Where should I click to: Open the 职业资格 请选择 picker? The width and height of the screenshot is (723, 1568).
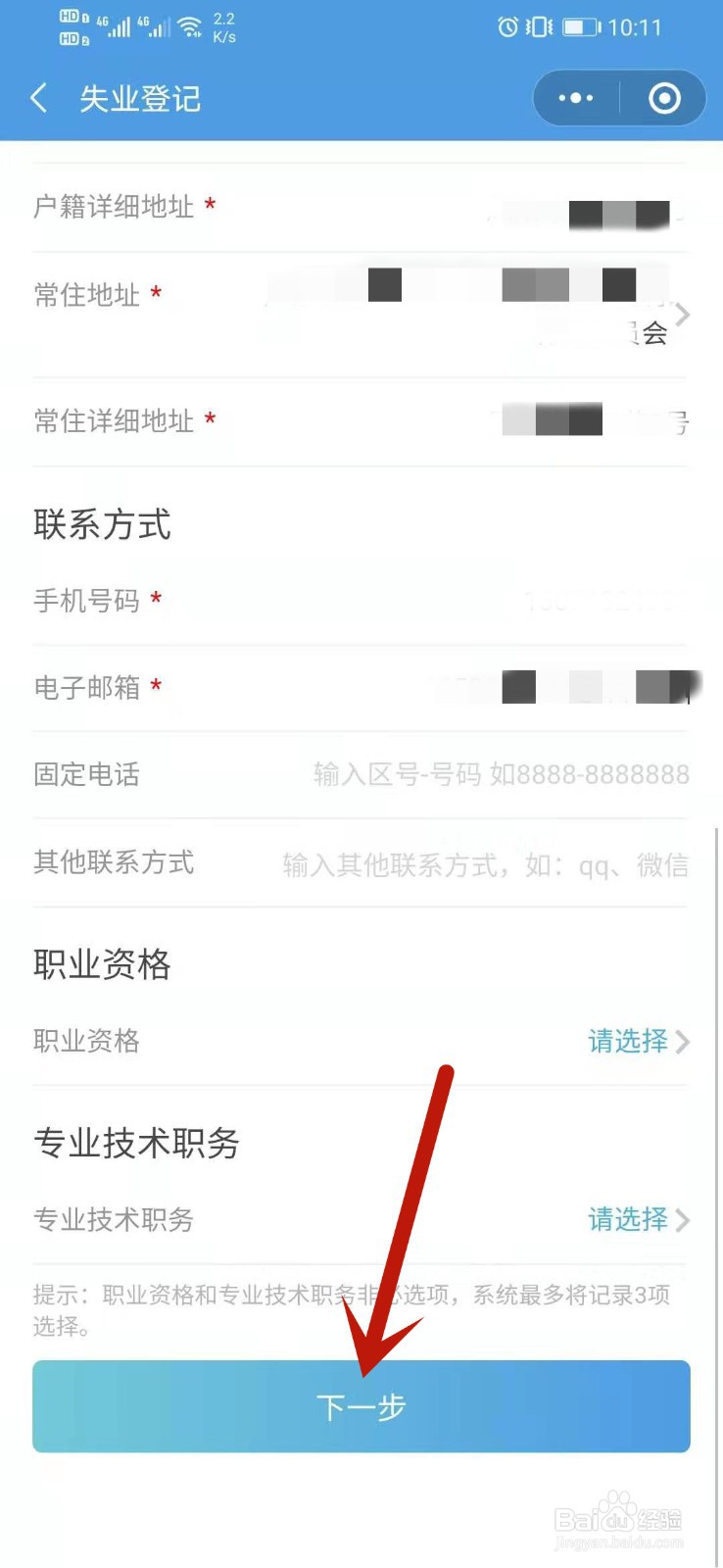[x=627, y=1042]
